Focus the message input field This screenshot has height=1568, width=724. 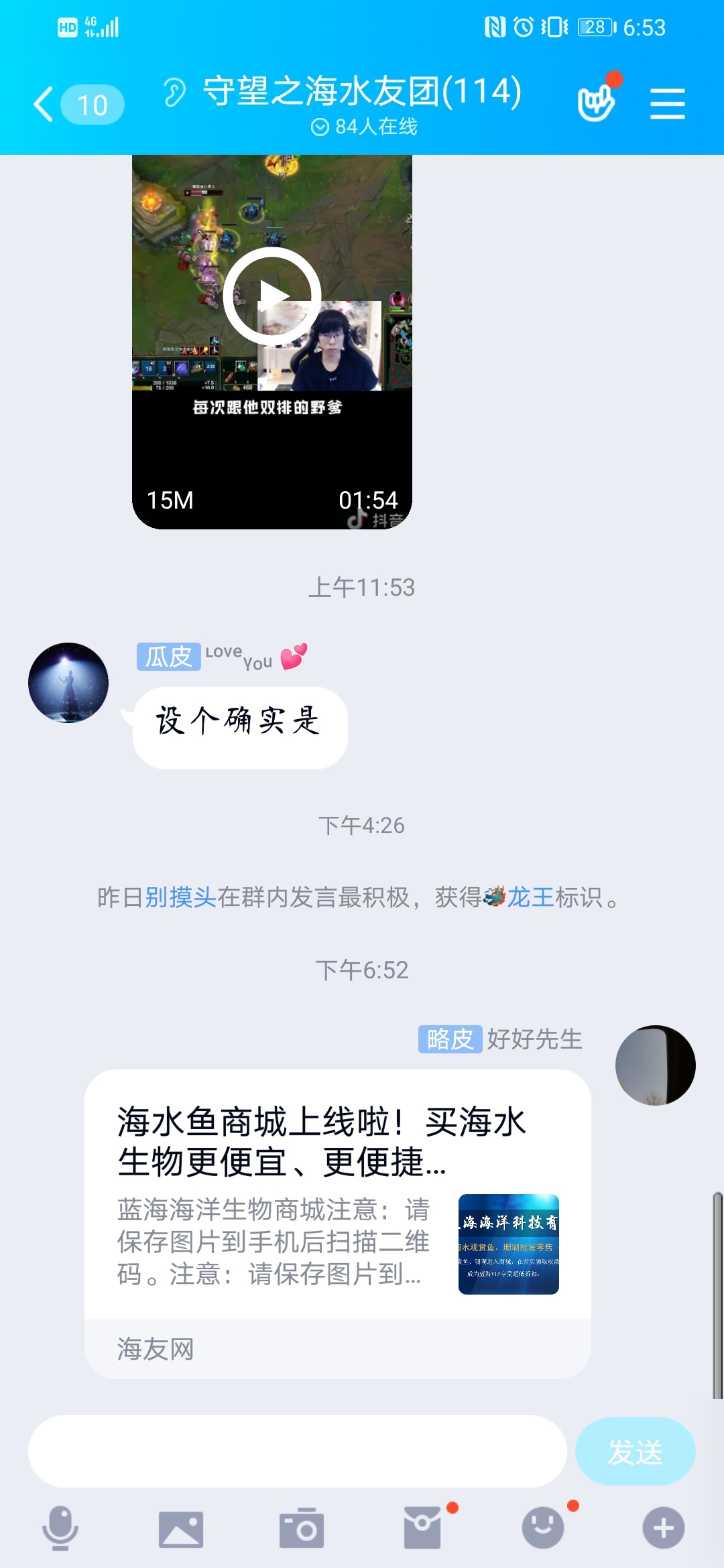click(297, 1451)
